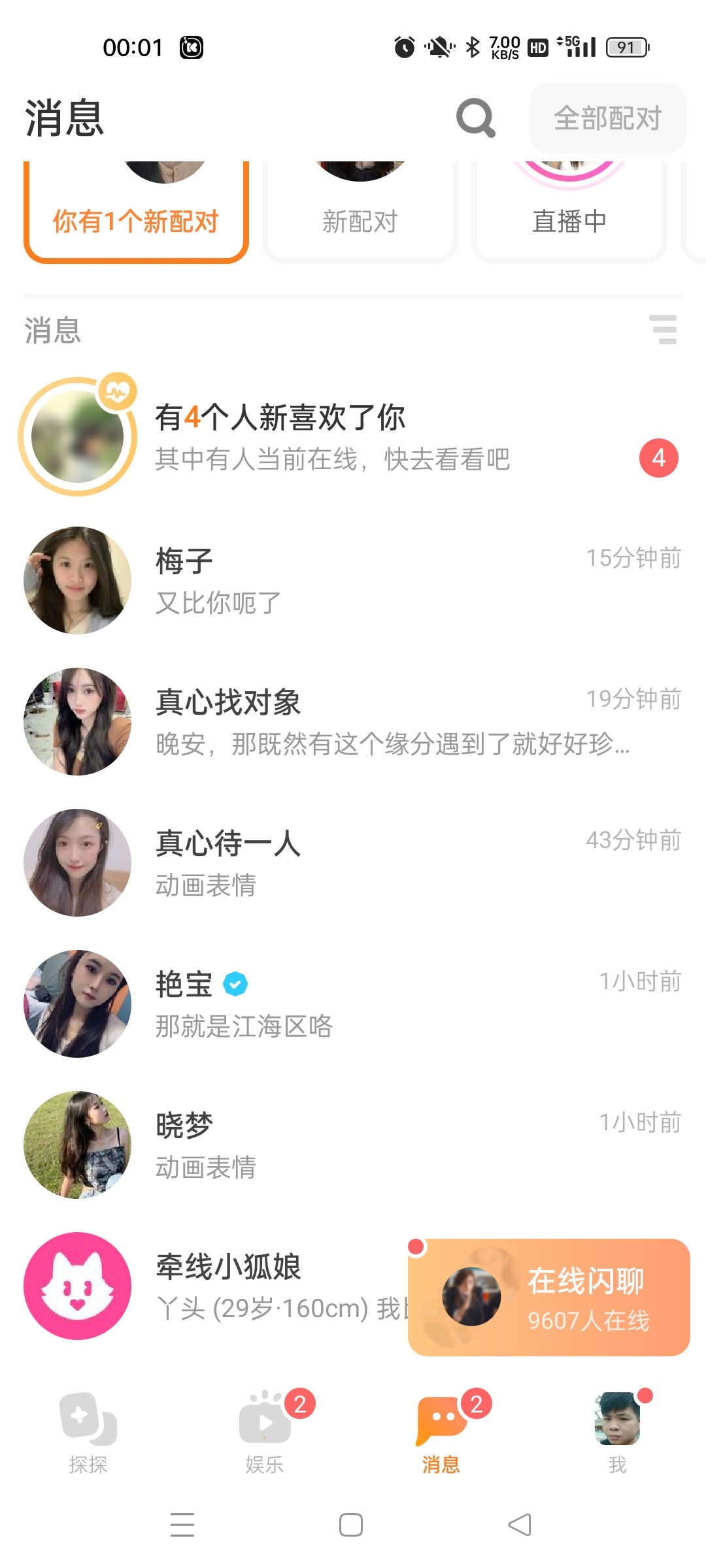Go to the 我 profile tab
This screenshot has width=706, height=1568.
click(618, 1432)
